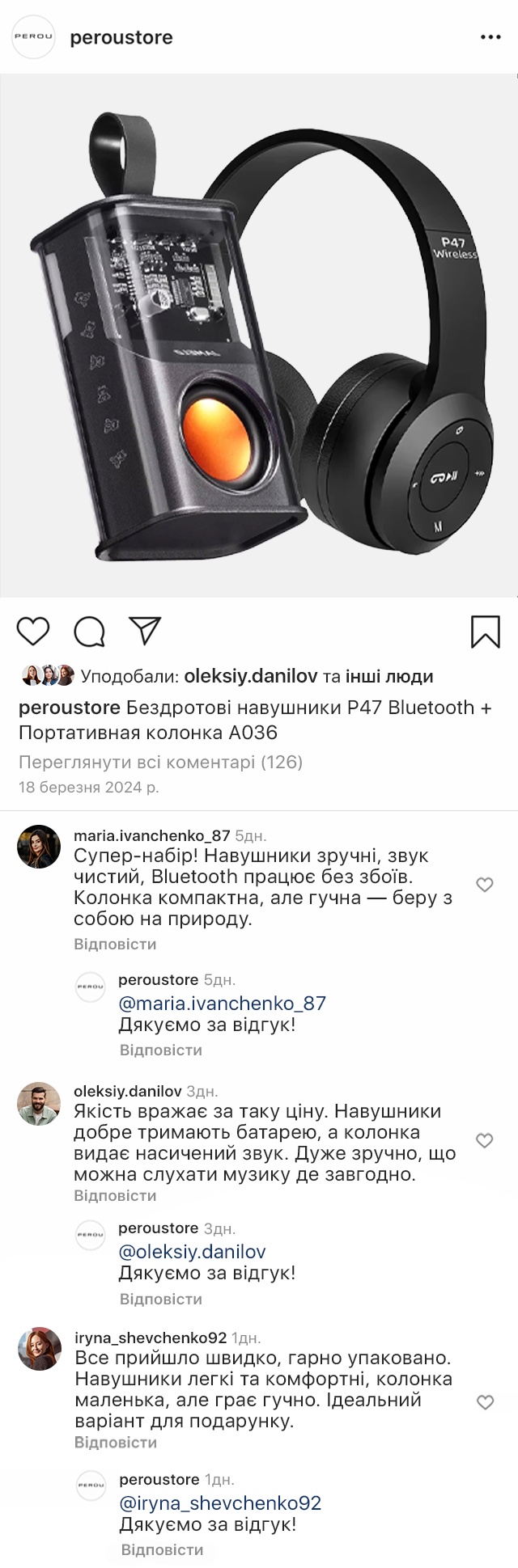Open peroustore profile from the header
This screenshot has height=1568, width=518.
121,37
